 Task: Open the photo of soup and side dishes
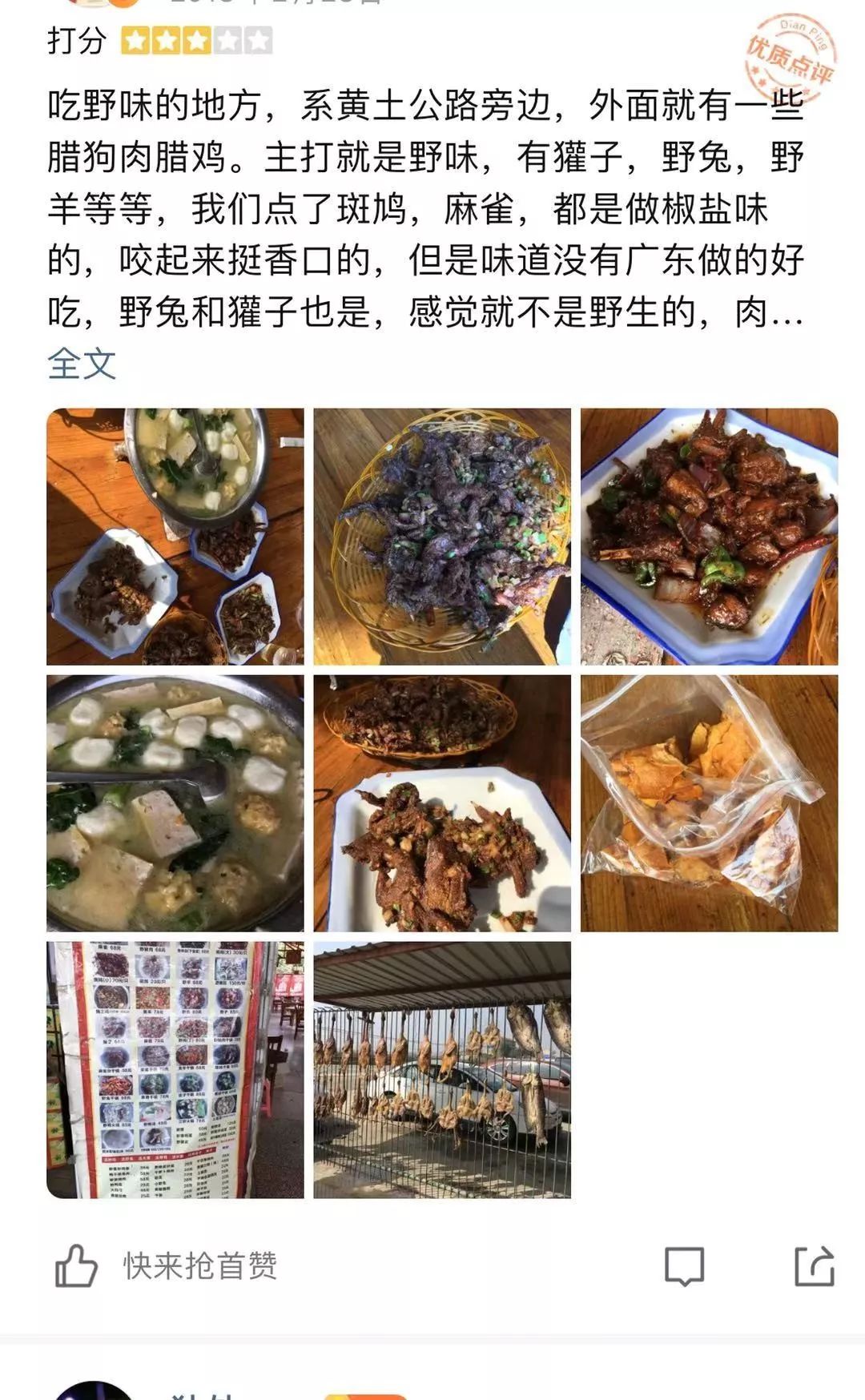tap(175, 537)
